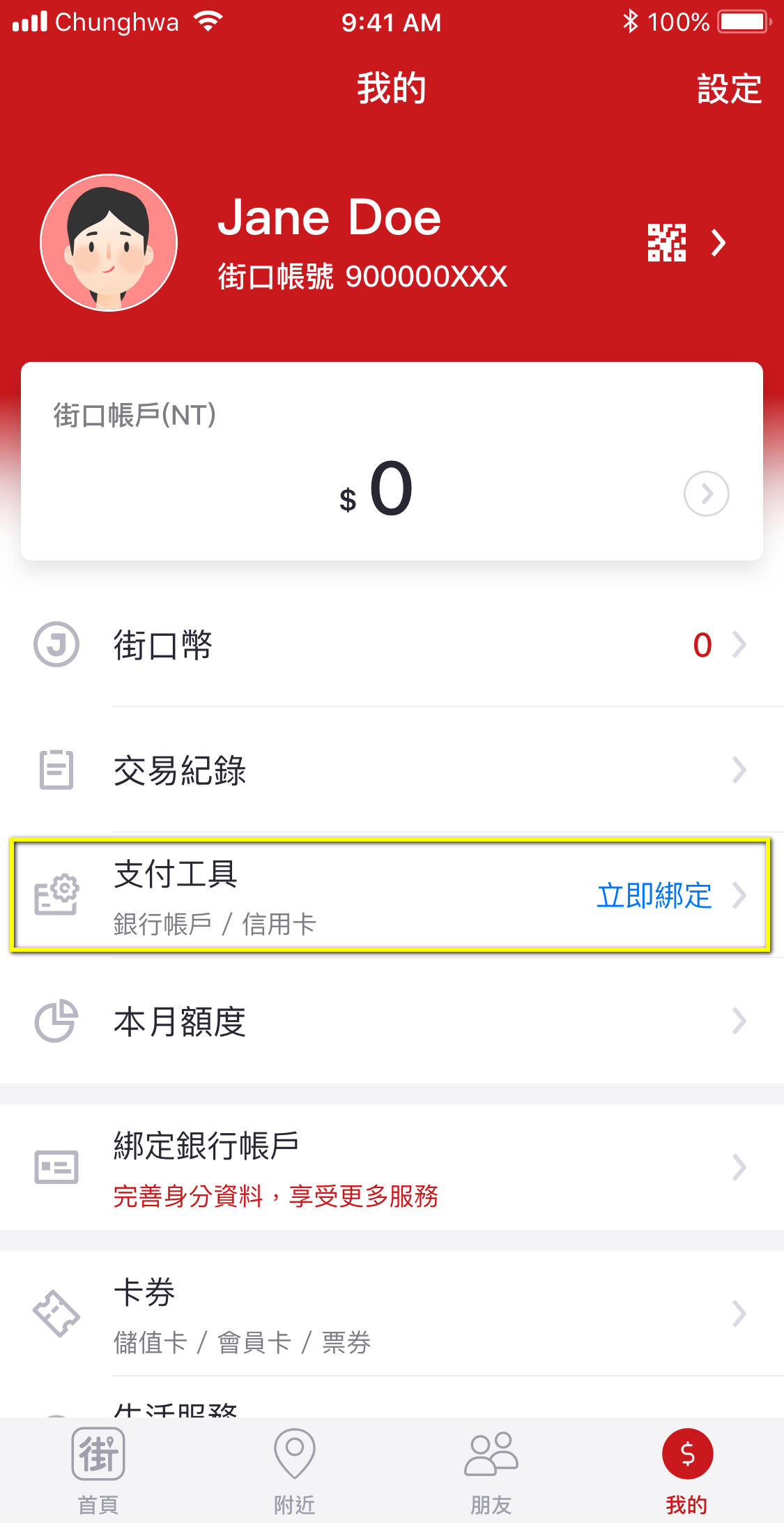Open 設定 in the top bar

click(x=729, y=89)
